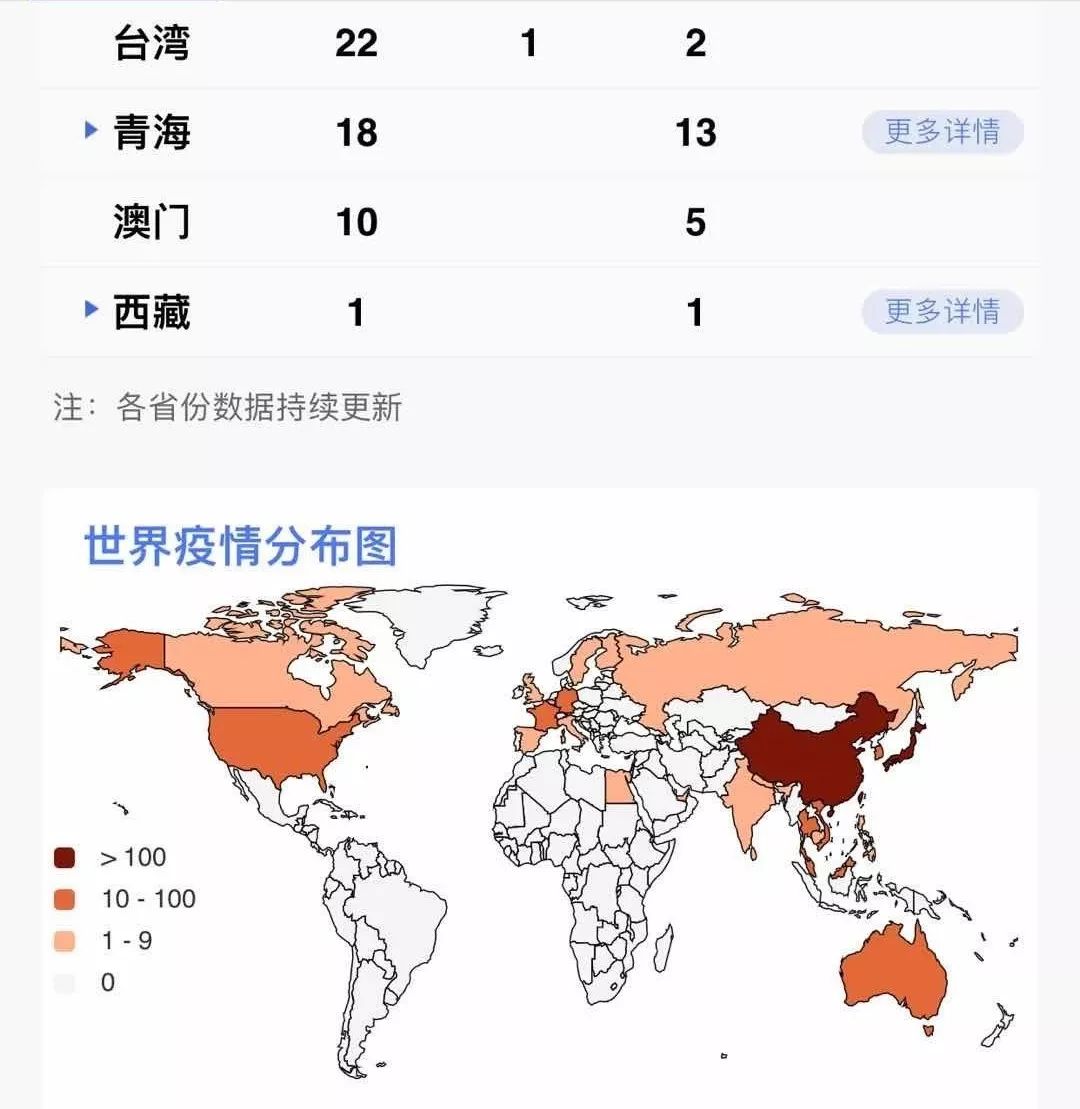Expand the 青海 row
This screenshot has width=1080, height=1109.
92,129
